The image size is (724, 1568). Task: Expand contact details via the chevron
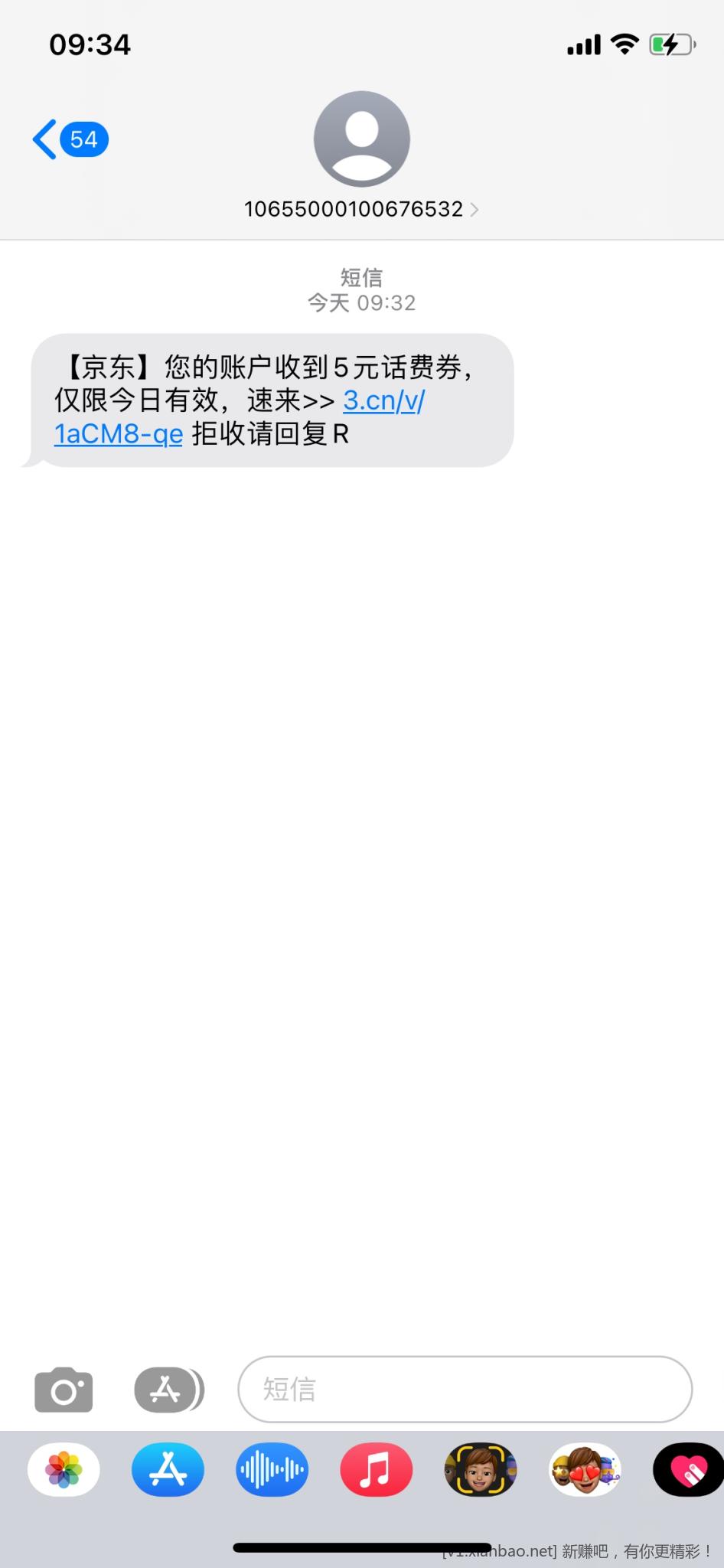click(x=475, y=208)
